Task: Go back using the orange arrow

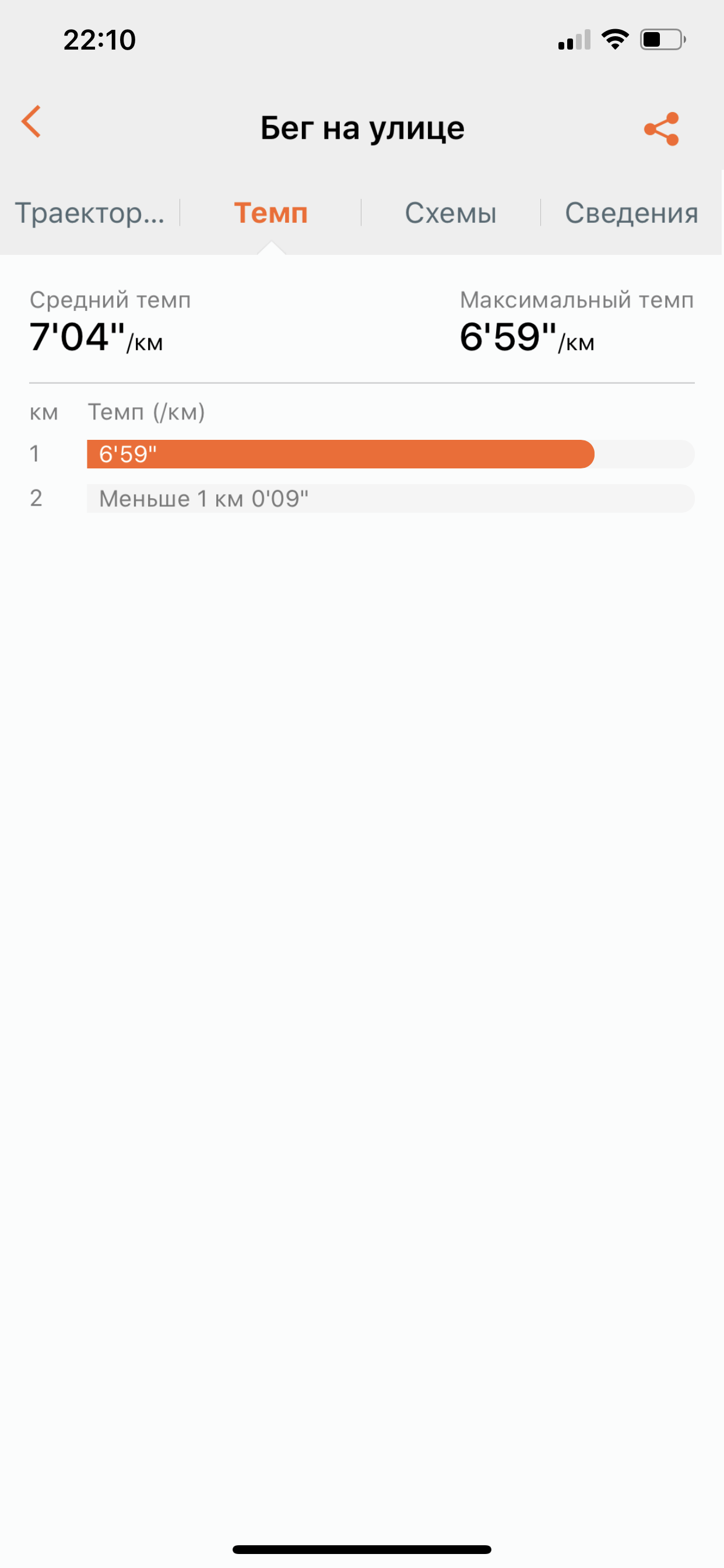Action: pyautogui.click(x=31, y=122)
